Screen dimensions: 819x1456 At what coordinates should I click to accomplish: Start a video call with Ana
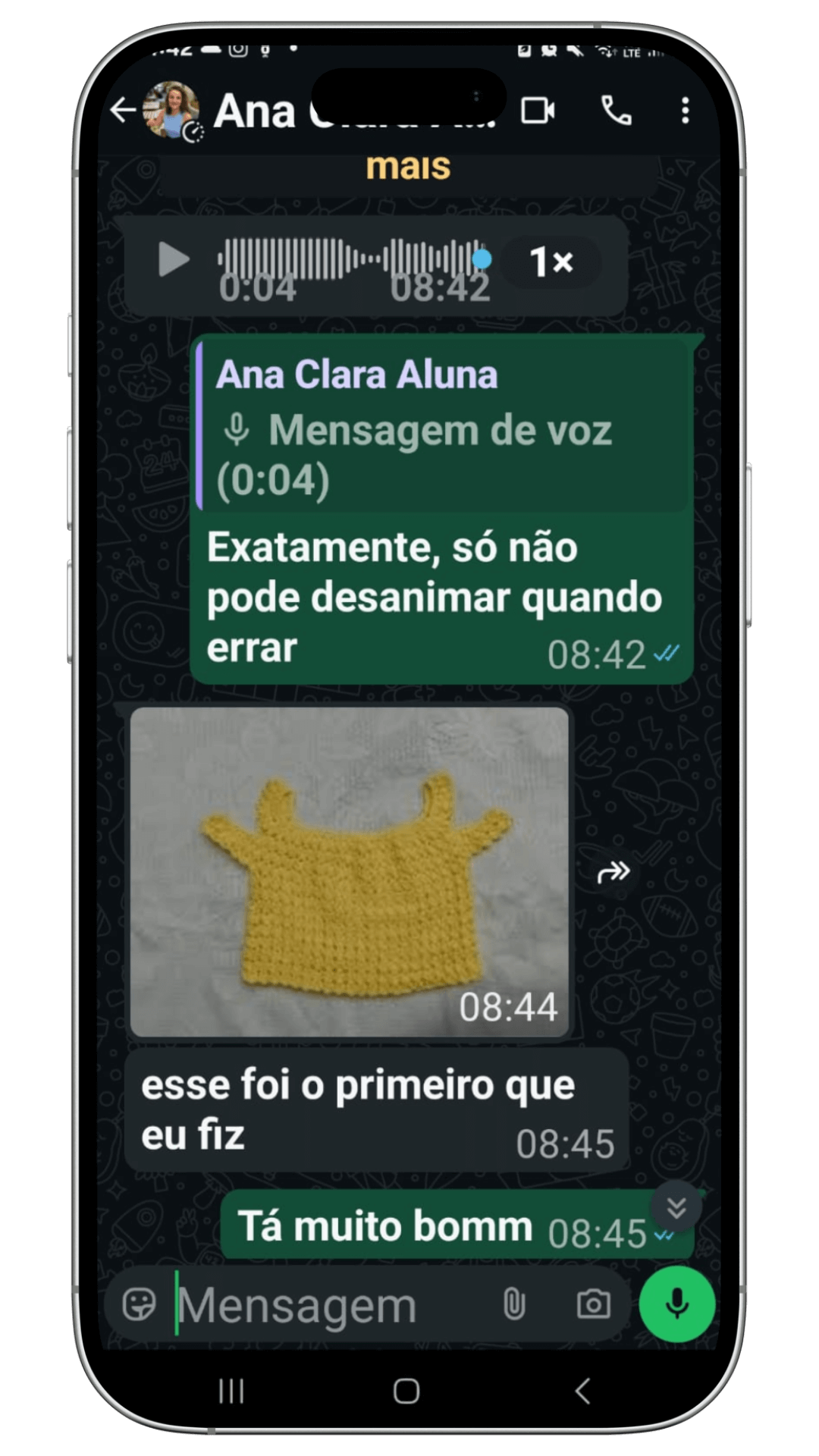point(538,111)
